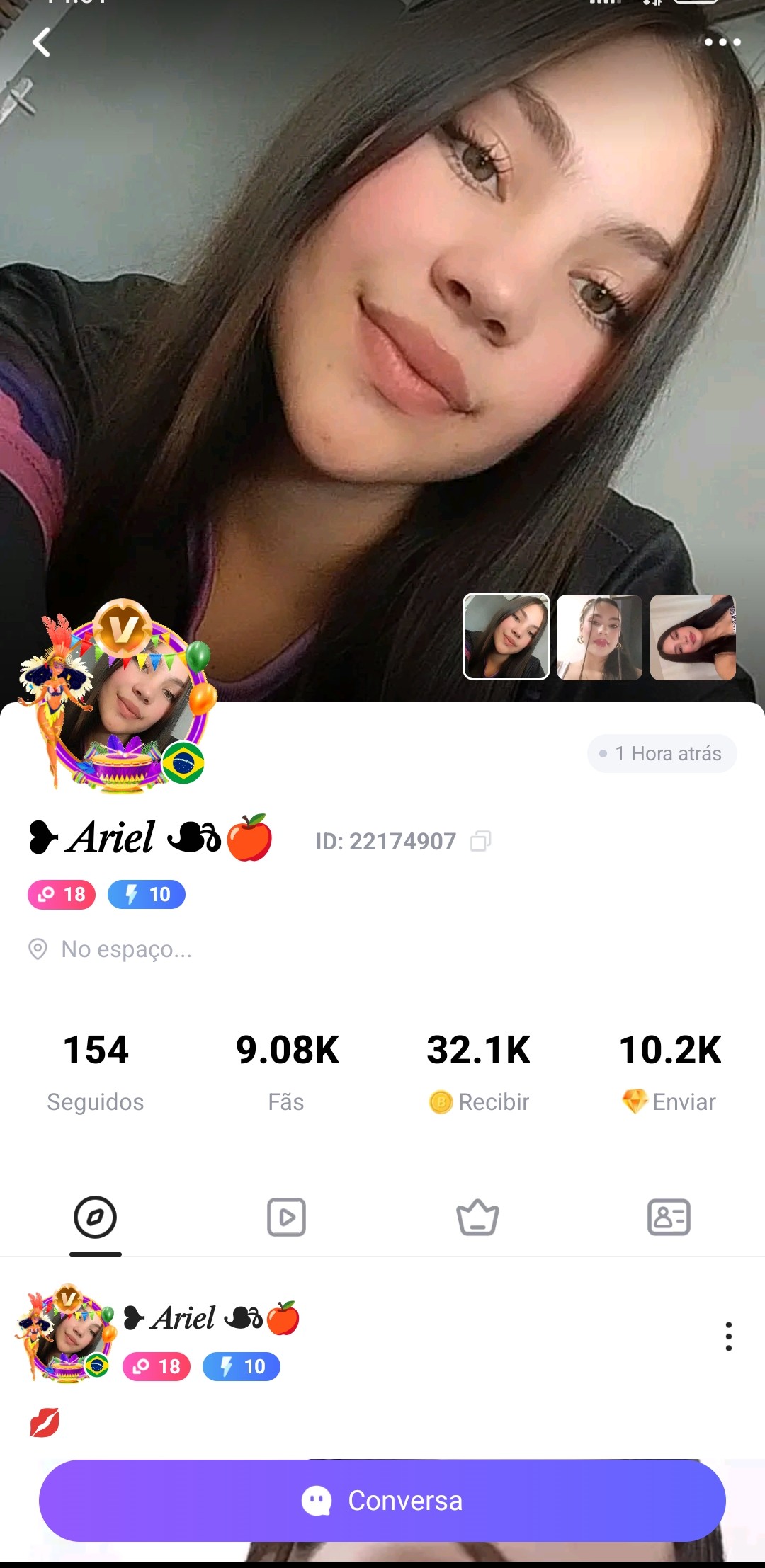Open Ariel's small avatar in the post
765x1568 pixels.
[67, 1333]
